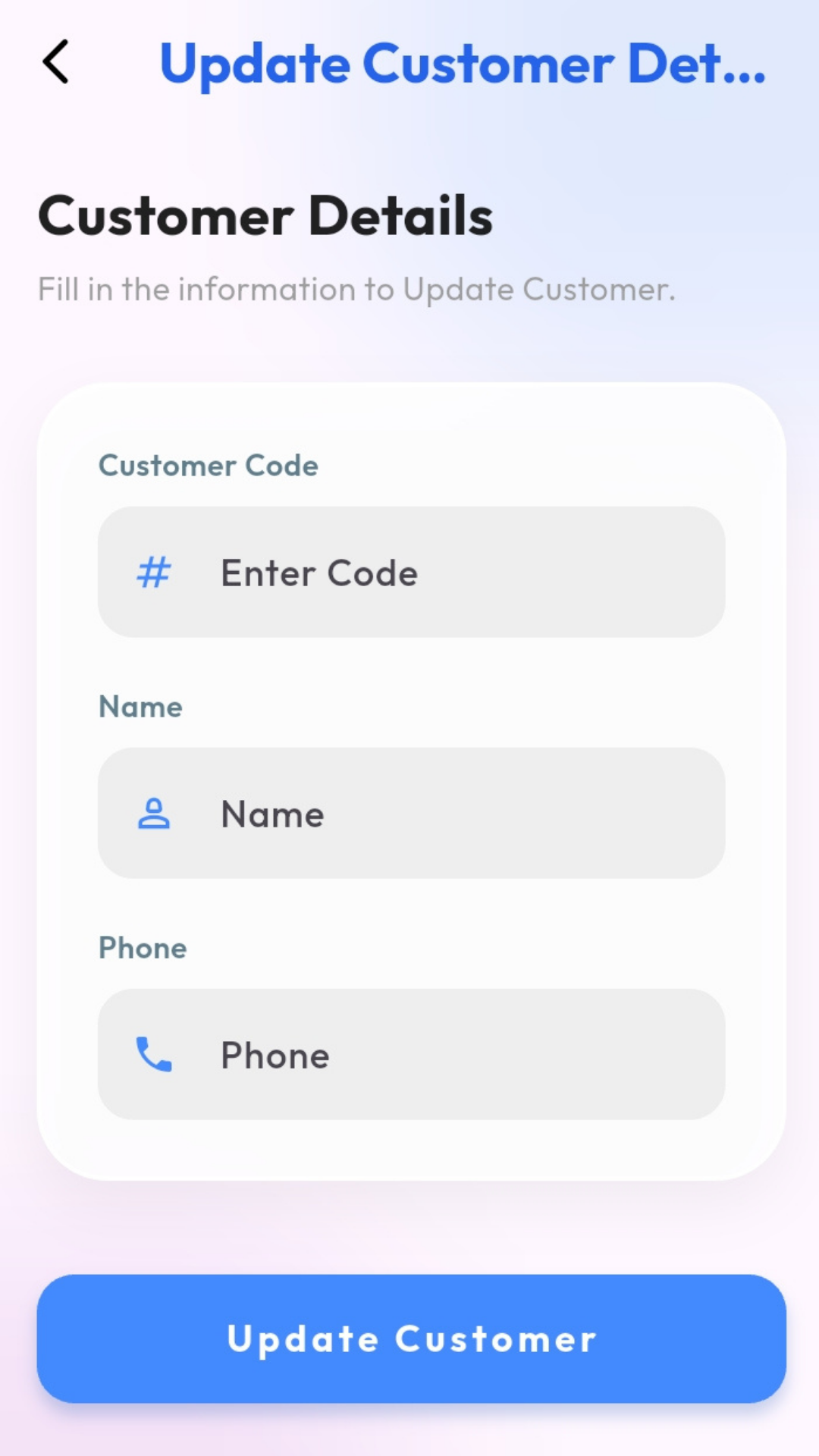Image resolution: width=819 pixels, height=1456 pixels.
Task: Click the Name field label
Action: click(x=140, y=707)
